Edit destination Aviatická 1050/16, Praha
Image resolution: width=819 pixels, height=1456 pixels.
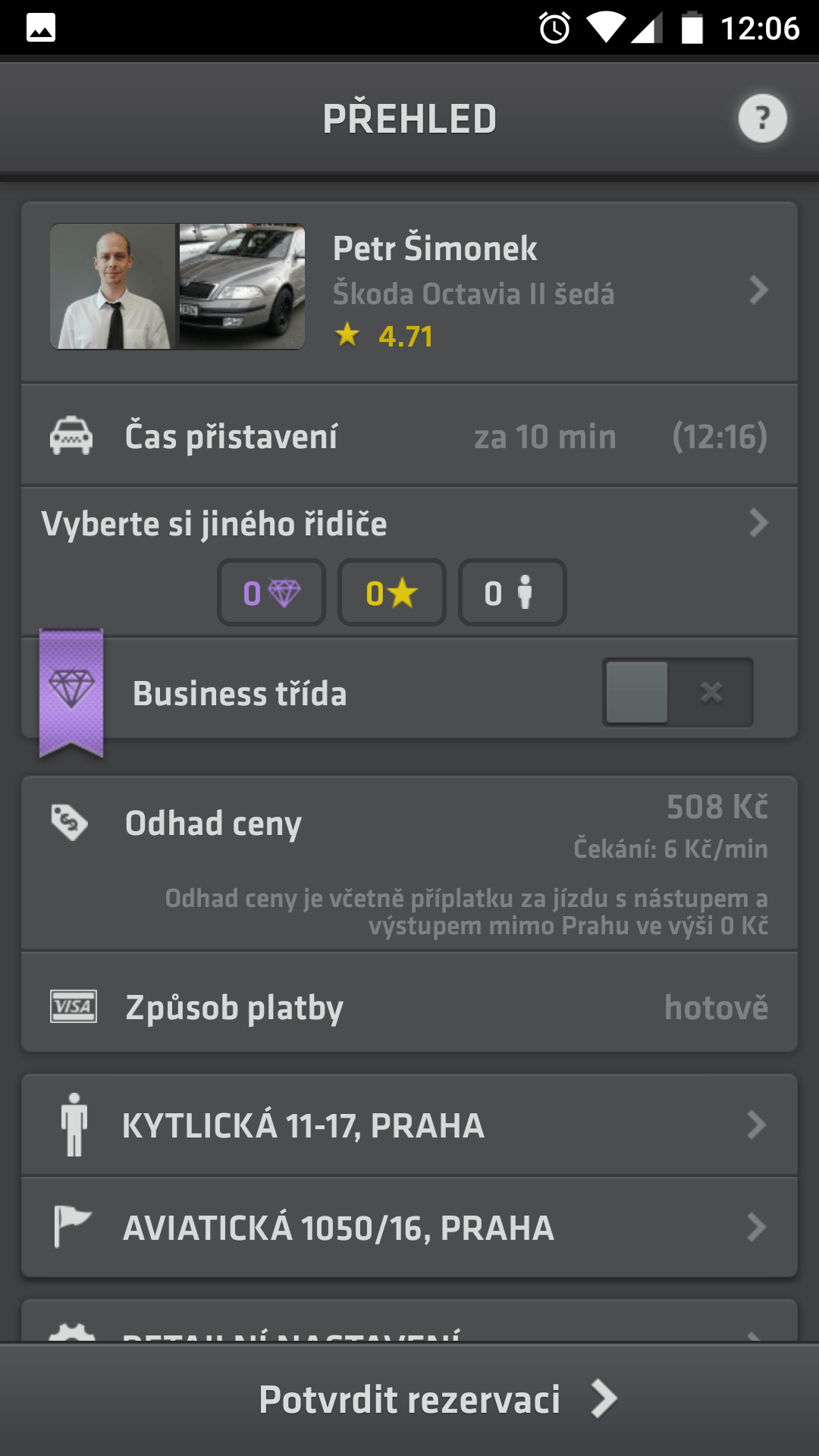(409, 1228)
